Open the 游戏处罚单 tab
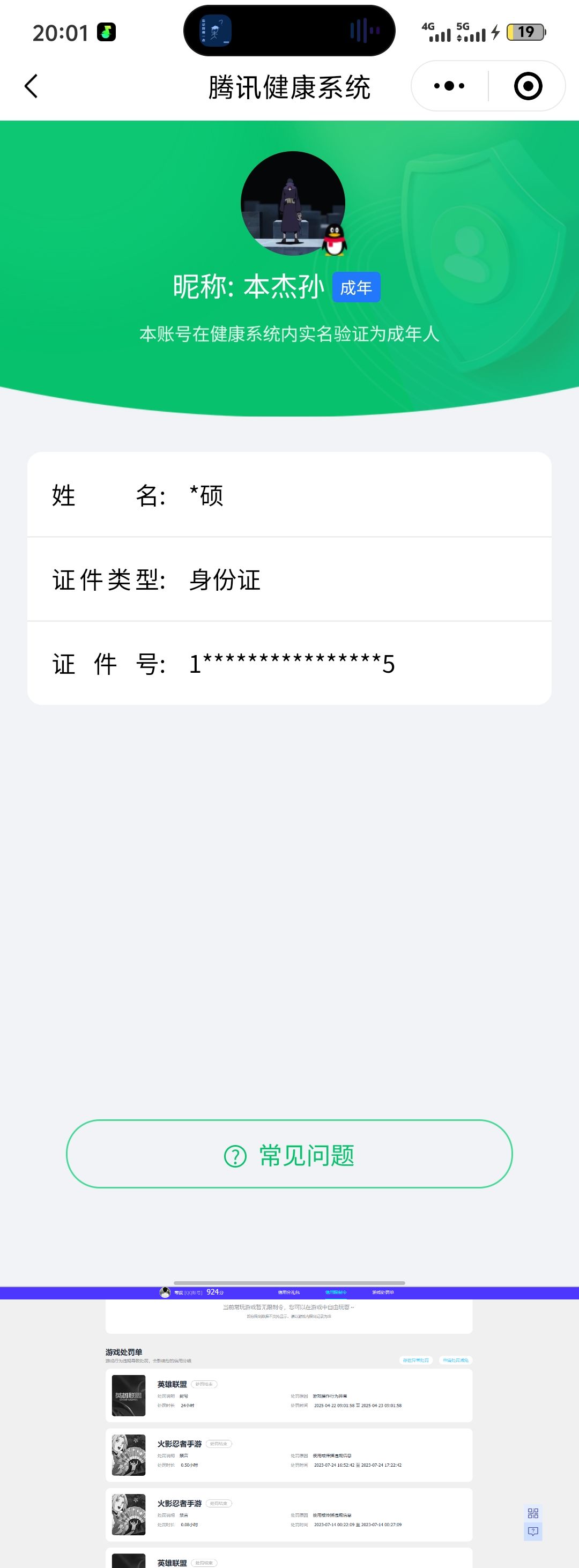579x1568 pixels. tap(383, 1291)
